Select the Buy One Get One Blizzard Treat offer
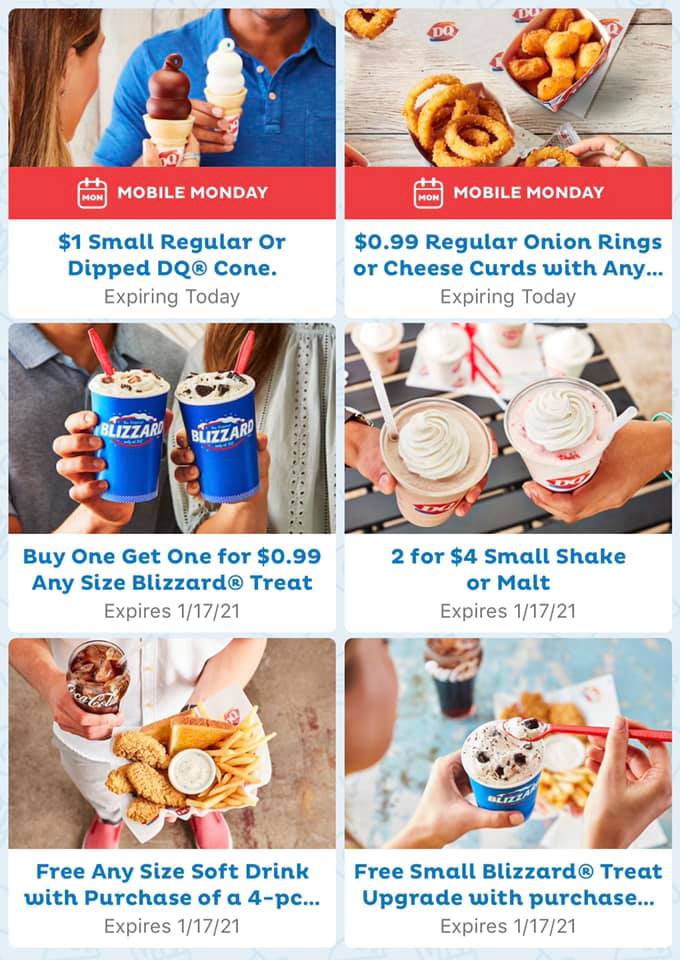 coord(172,478)
